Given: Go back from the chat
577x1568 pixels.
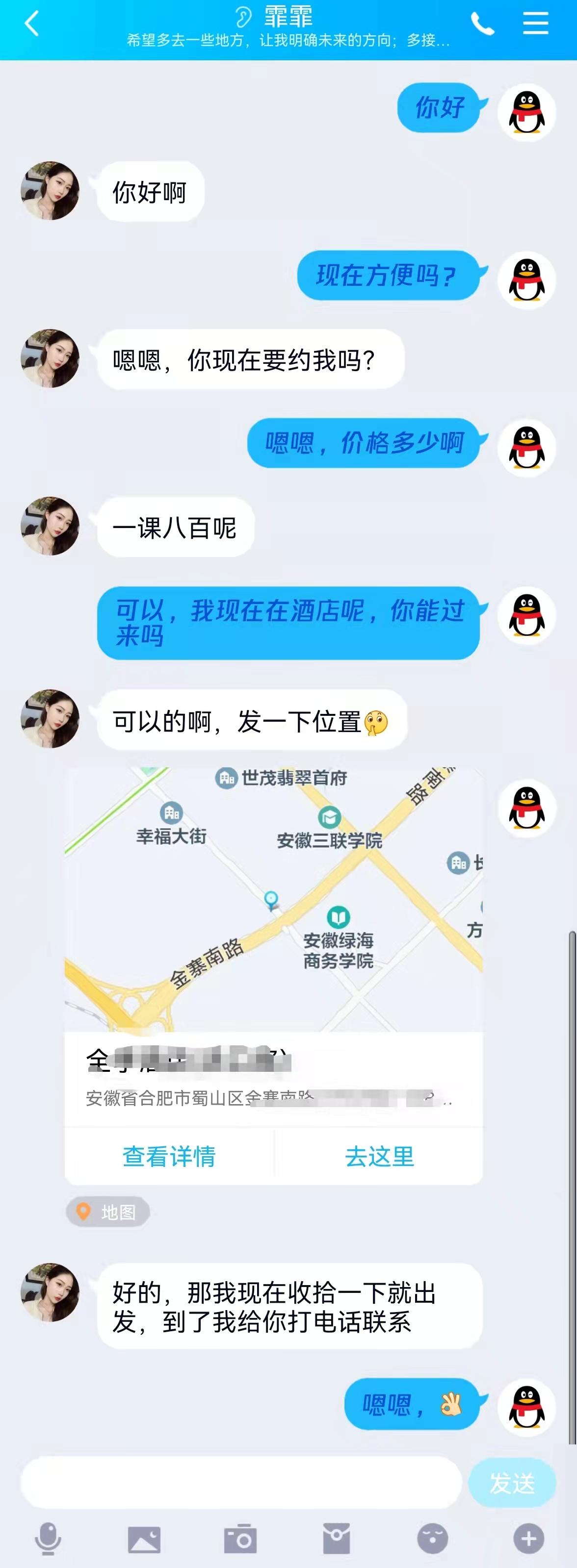Looking at the screenshot, I should (32, 25).
